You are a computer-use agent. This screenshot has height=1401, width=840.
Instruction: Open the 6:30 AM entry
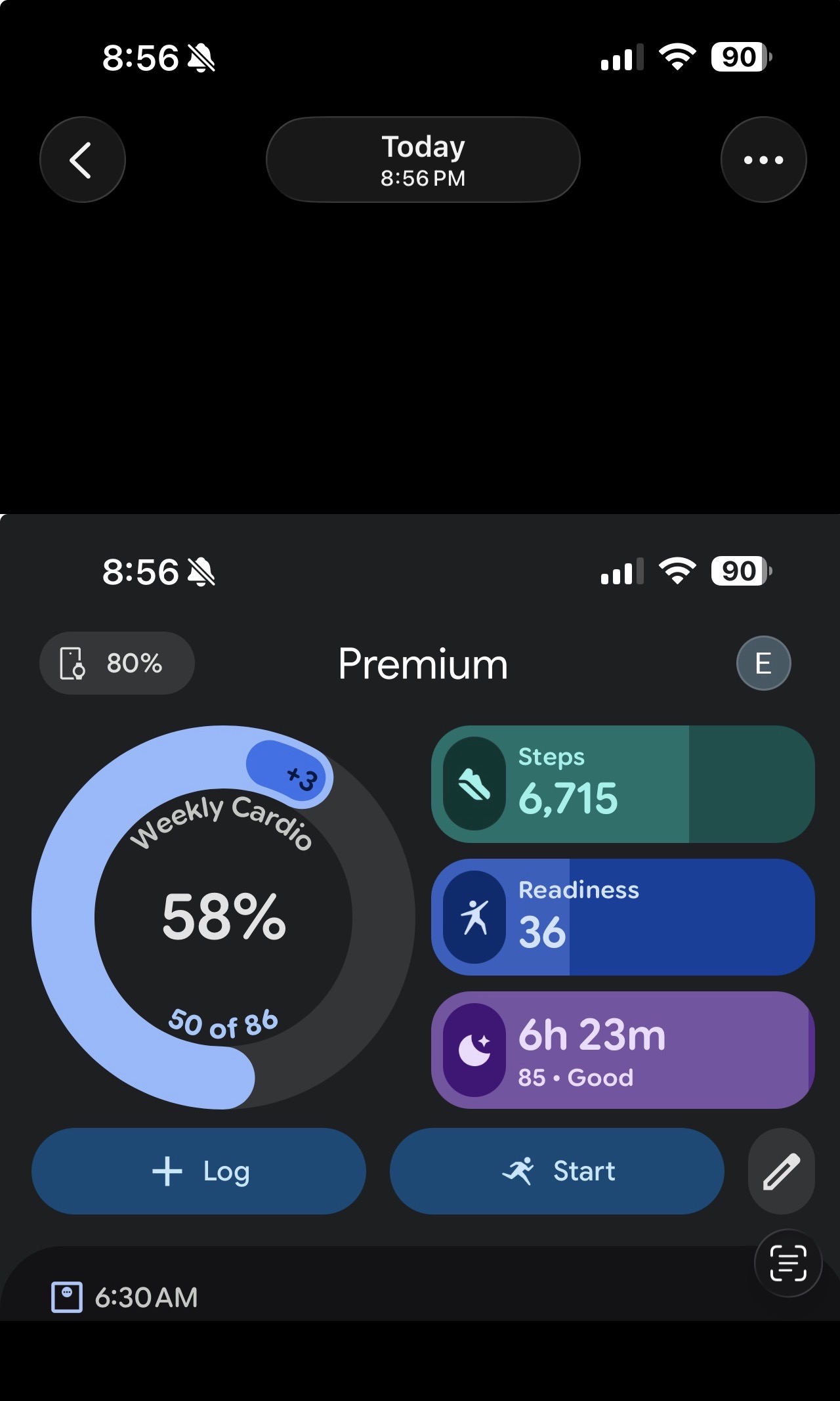[125, 1297]
